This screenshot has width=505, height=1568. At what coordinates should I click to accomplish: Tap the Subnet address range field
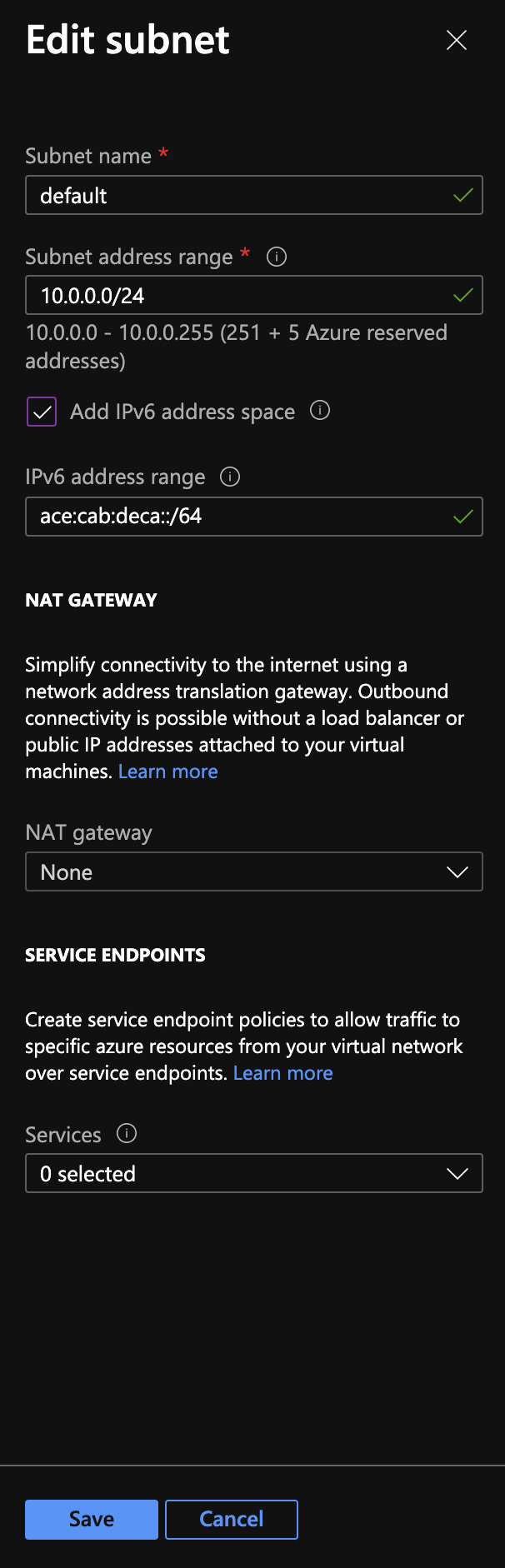[242, 296]
